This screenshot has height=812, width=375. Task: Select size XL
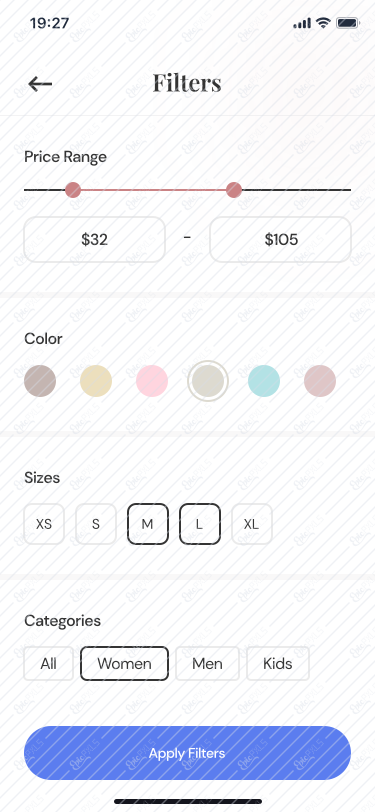252,524
